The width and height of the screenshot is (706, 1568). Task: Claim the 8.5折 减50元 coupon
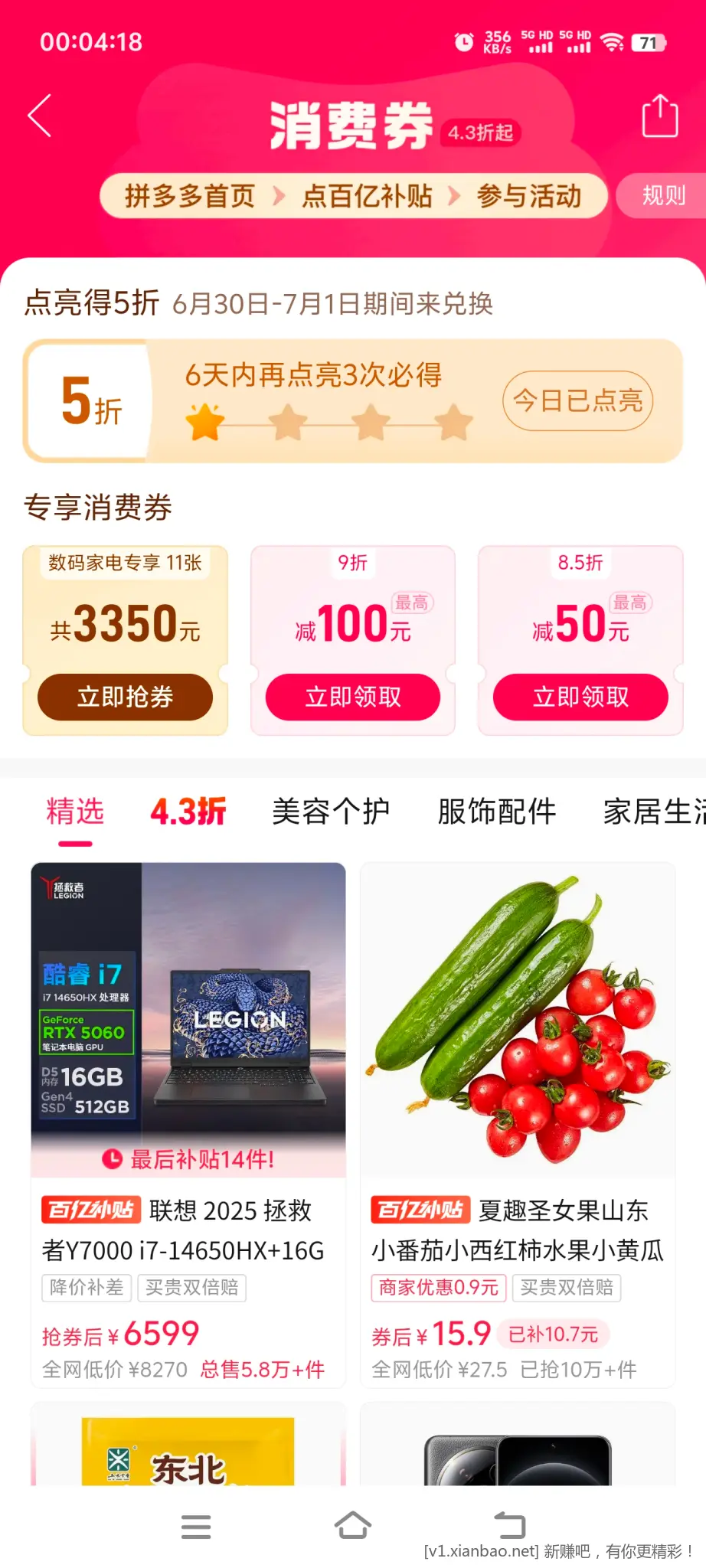click(x=580, y=697)
